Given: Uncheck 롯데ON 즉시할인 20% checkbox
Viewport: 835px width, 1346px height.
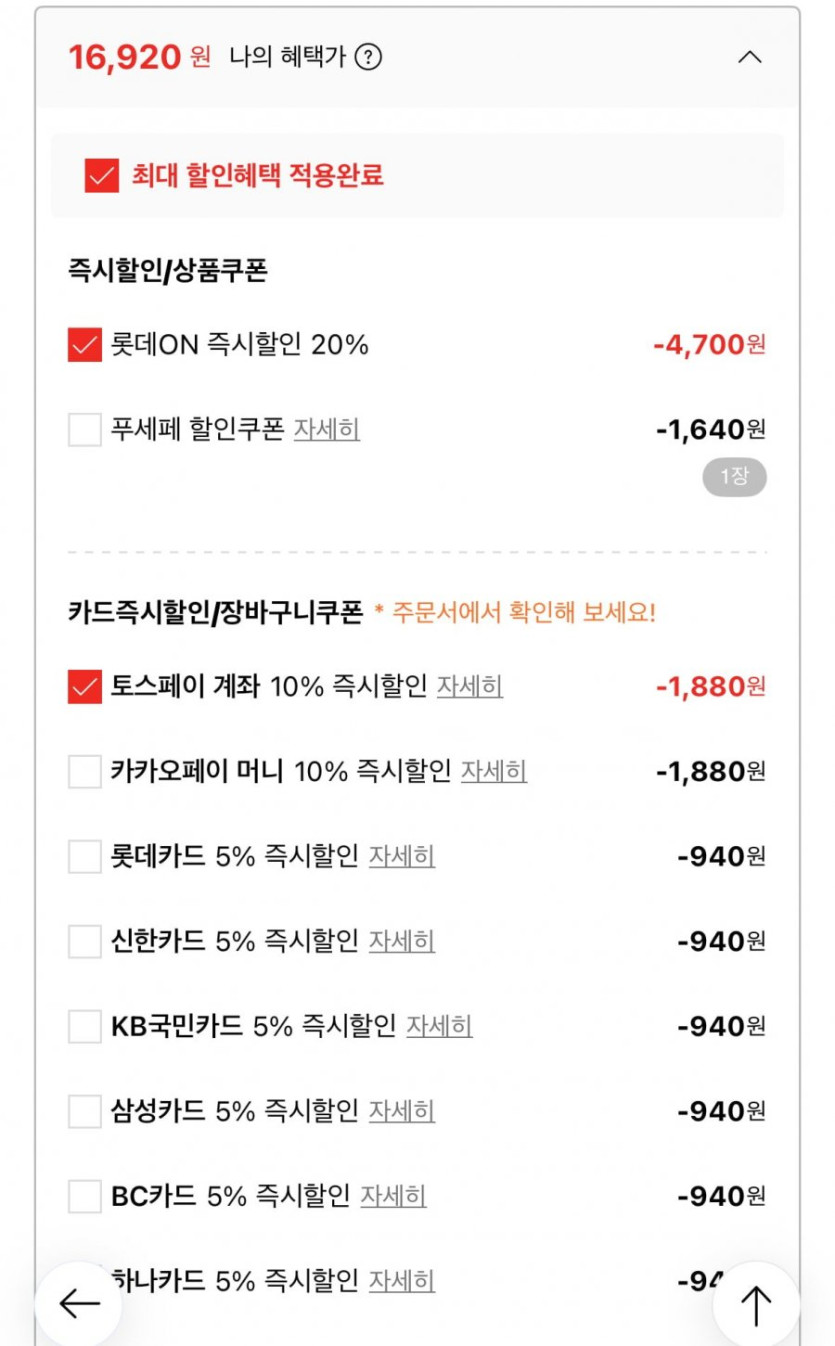Looking at the screenshot, I should [x=85, y=346].
